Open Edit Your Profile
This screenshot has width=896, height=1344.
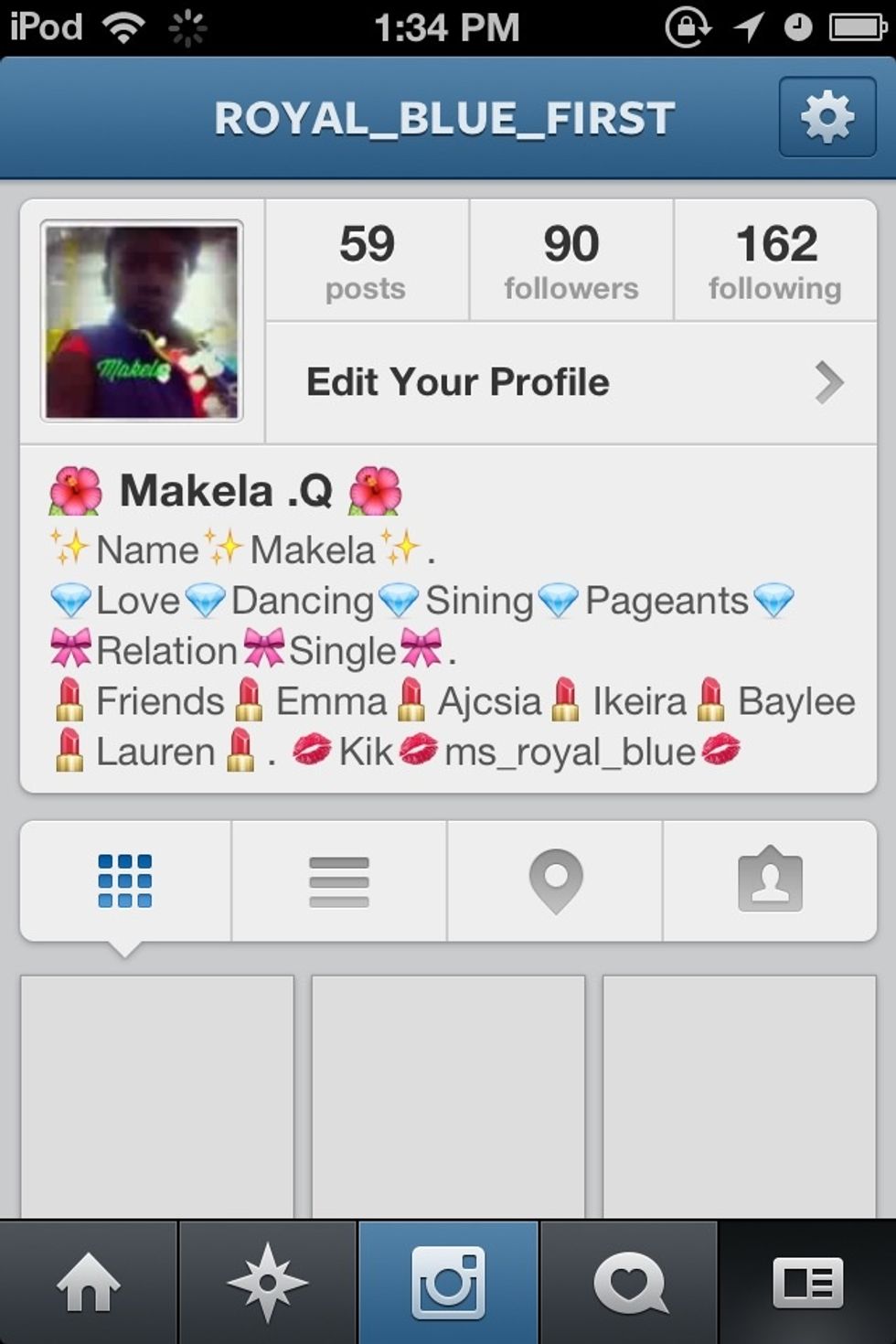pyautogui.click(x=571, y=382)
